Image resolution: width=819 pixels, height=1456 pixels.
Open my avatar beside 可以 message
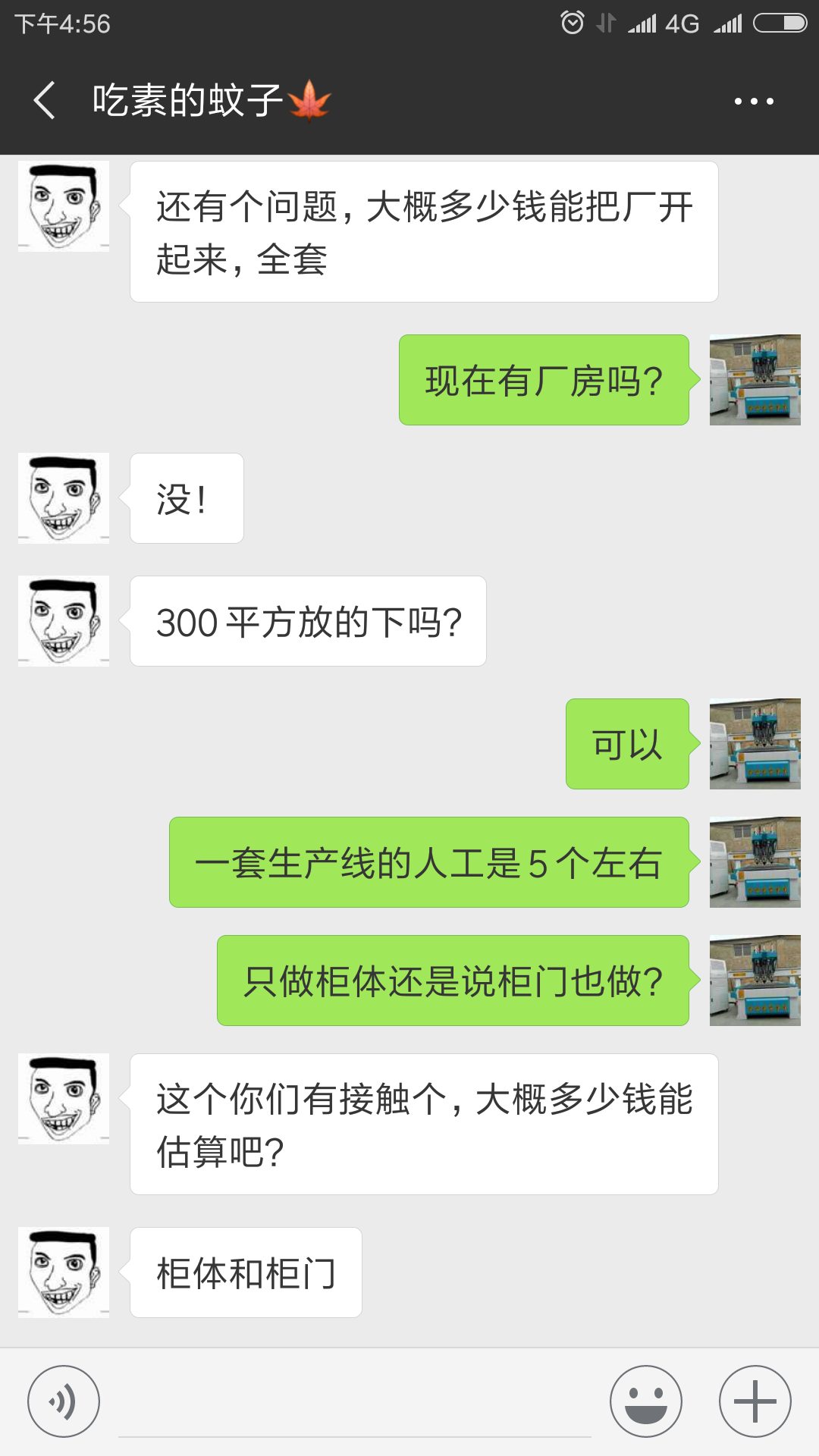click(755, 744)
